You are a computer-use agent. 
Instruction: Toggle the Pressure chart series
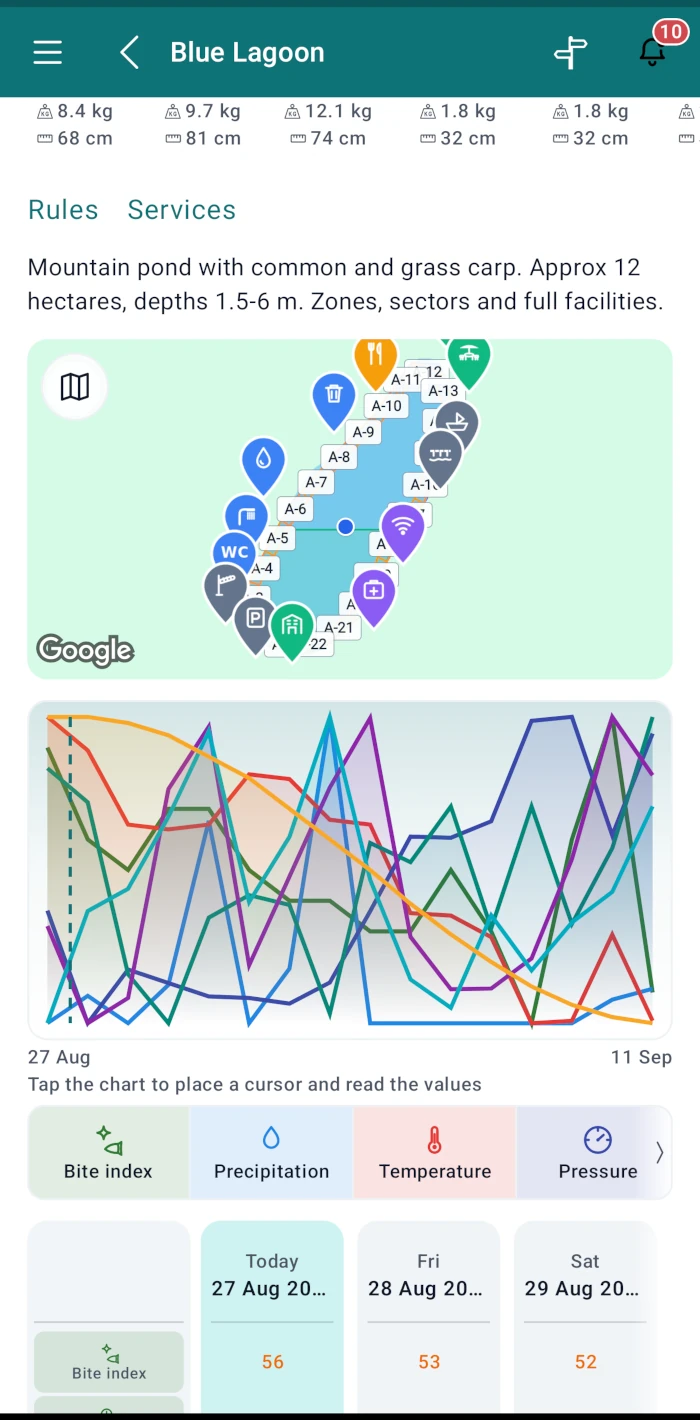point(597,1152)
